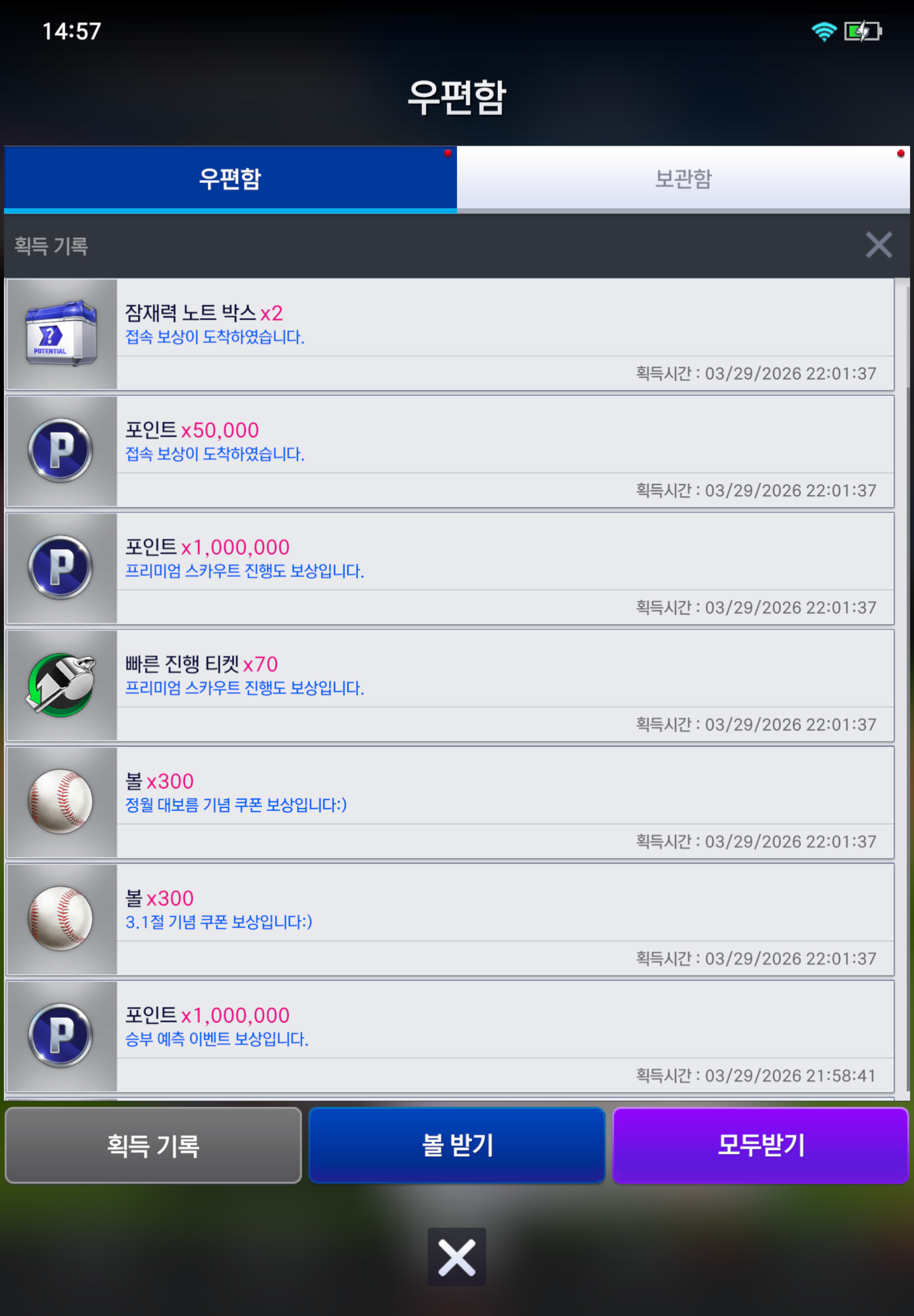Close the 획득 기록 panel
This screenshot has width=914, height=1316.
[x=878, y=245]
